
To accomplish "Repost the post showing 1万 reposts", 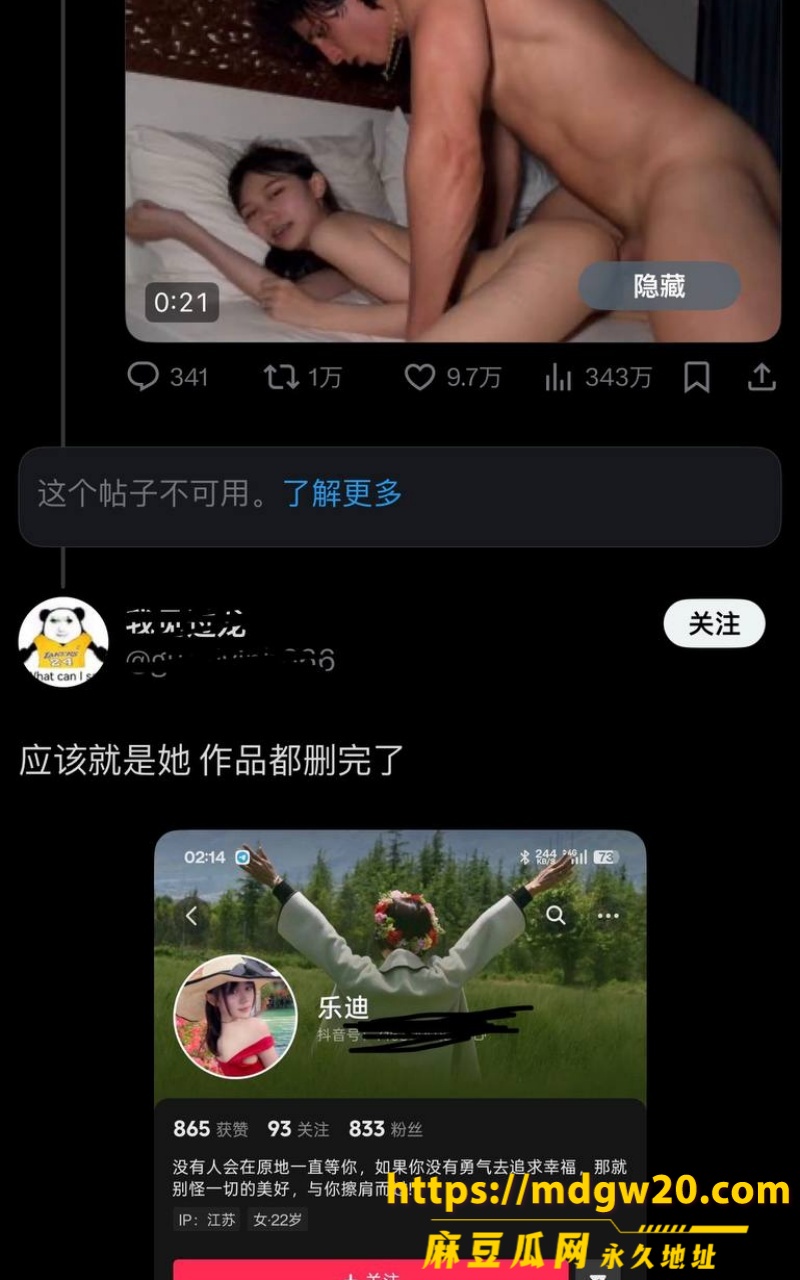I will pos(302,377).
